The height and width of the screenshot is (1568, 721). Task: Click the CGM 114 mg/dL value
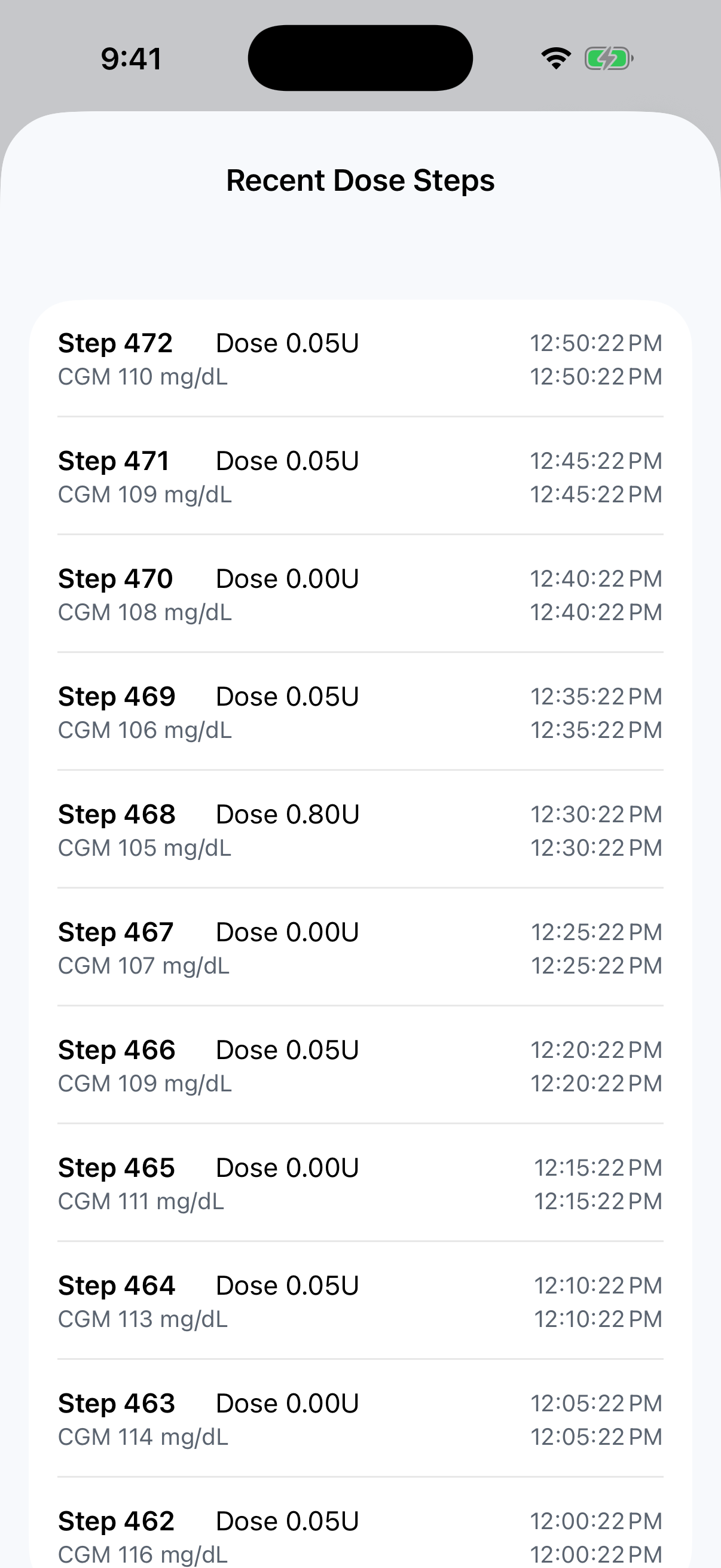coord(142,1436)
